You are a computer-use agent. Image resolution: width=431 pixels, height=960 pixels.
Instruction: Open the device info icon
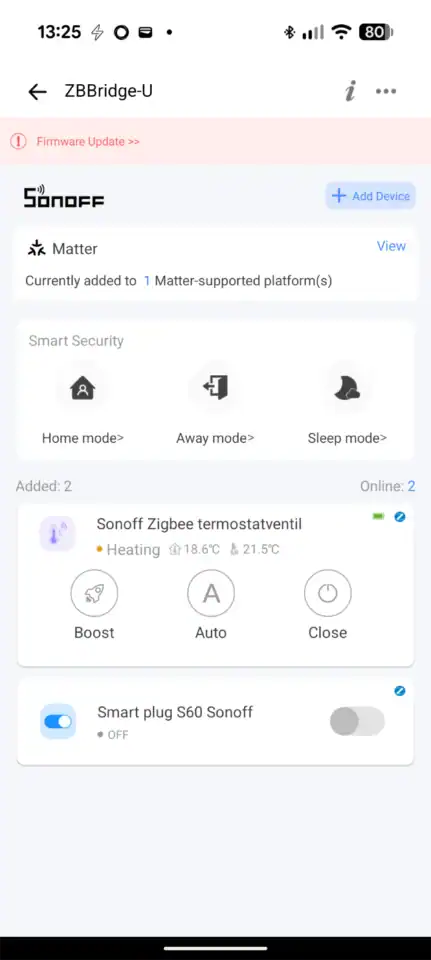pyautogui.click(x=350, y=91)
